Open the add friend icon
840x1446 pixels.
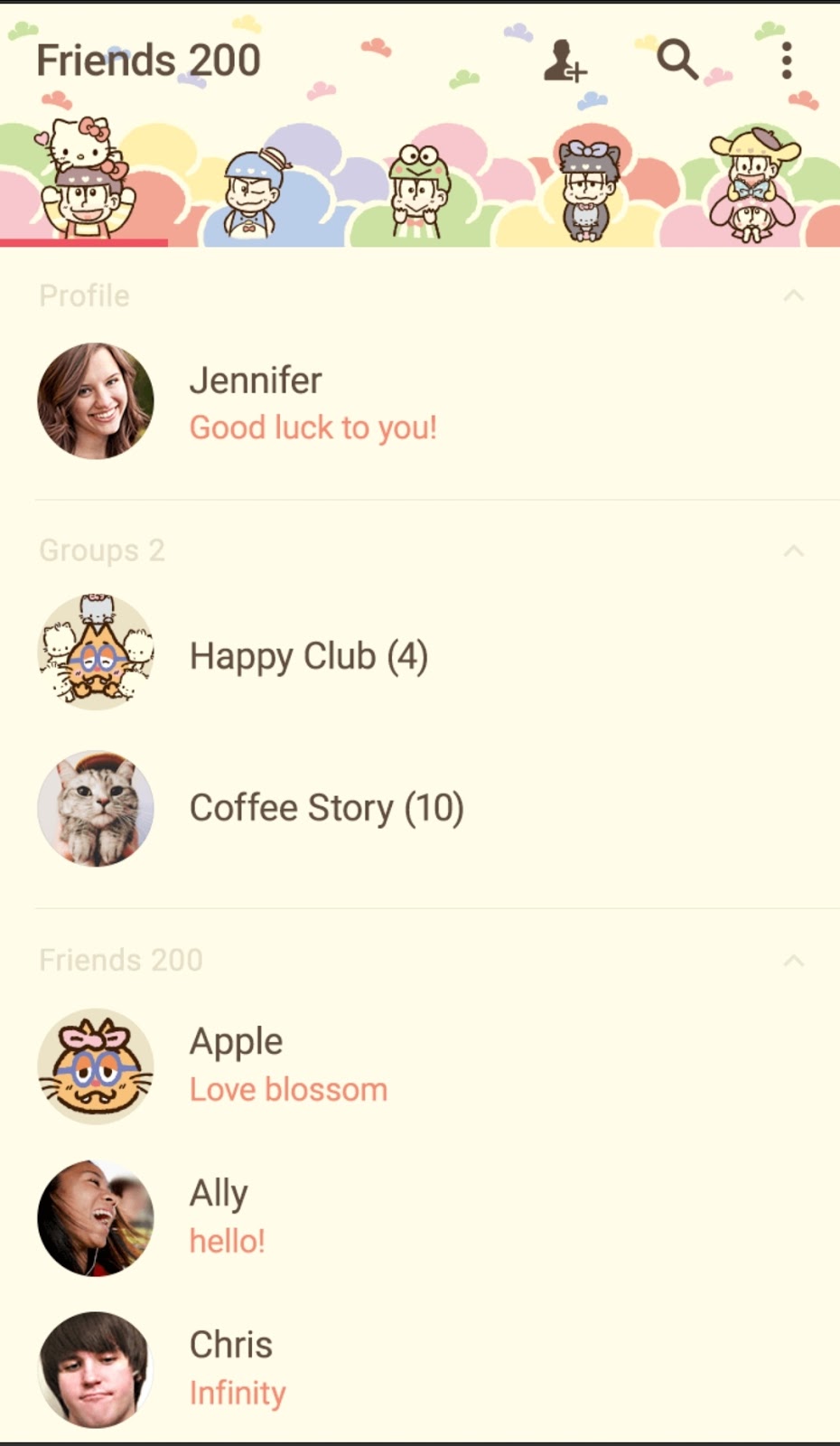[565, 61]
